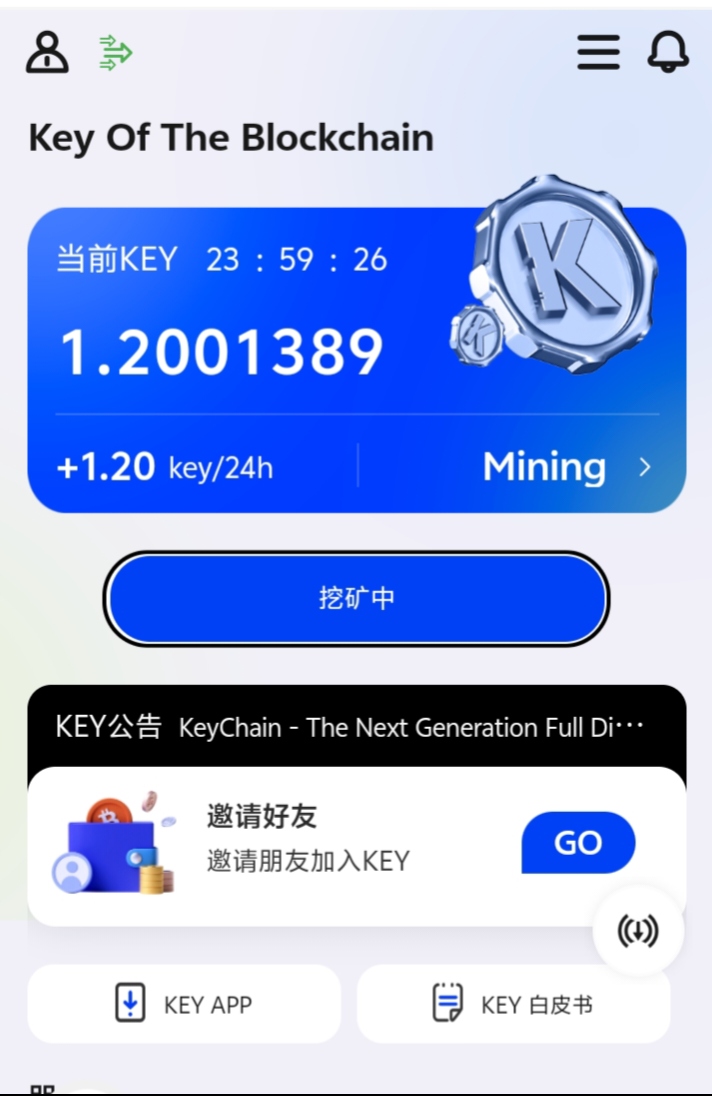Tap the green arrows icon
The width and height of the screenshot is (712, 1096).
(x=116, y=52)
